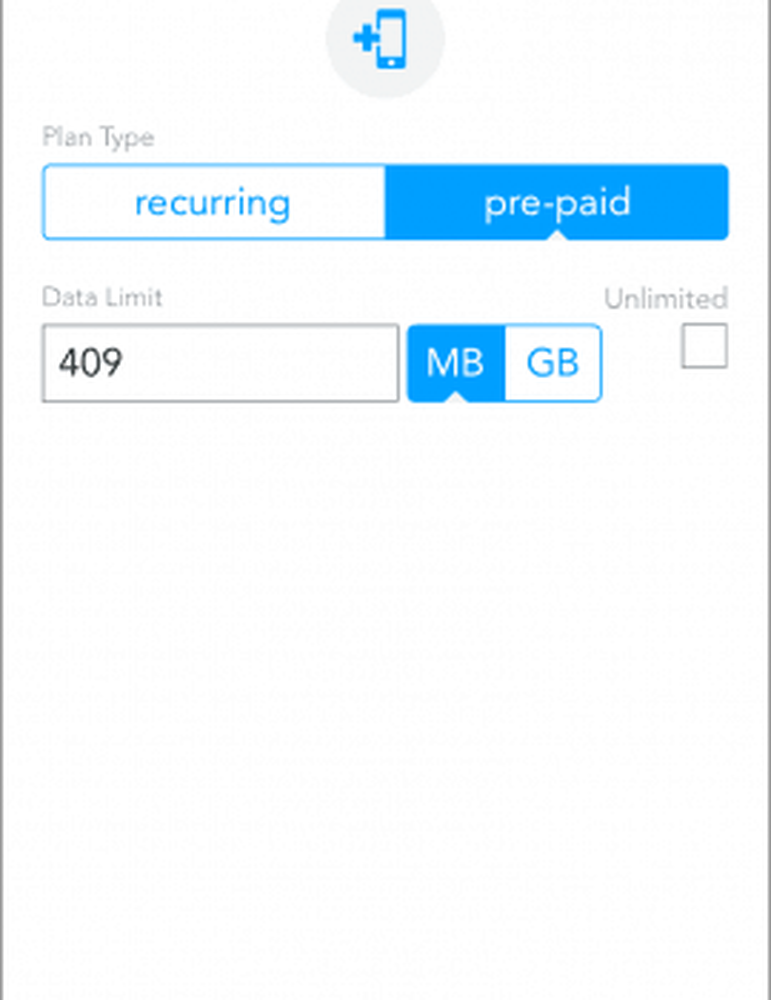Viewport: 771px width, 1000px height.
Task: Switch plan type to recurring
Action: pyautogui.click(x=213, y=203)
